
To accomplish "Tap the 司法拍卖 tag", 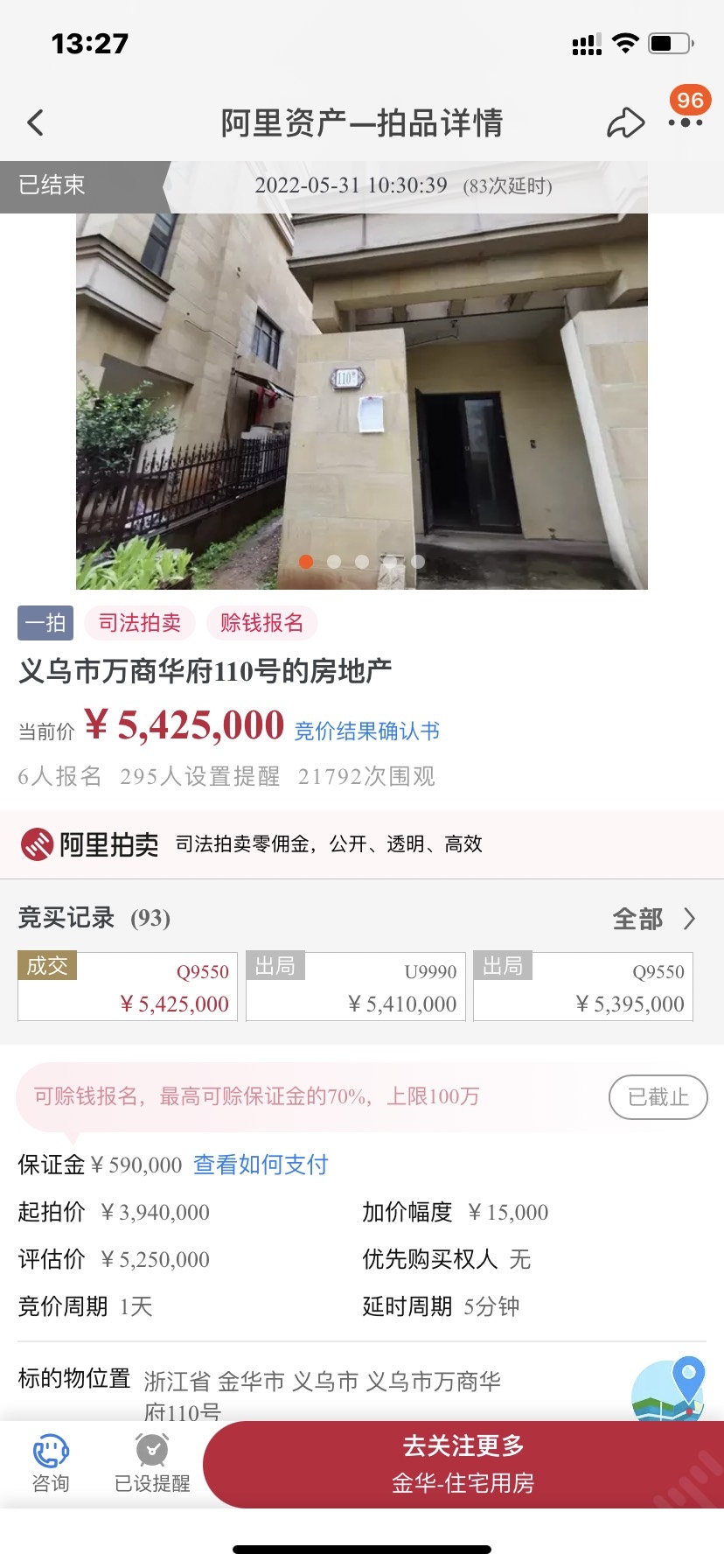I will click(140, 623).
